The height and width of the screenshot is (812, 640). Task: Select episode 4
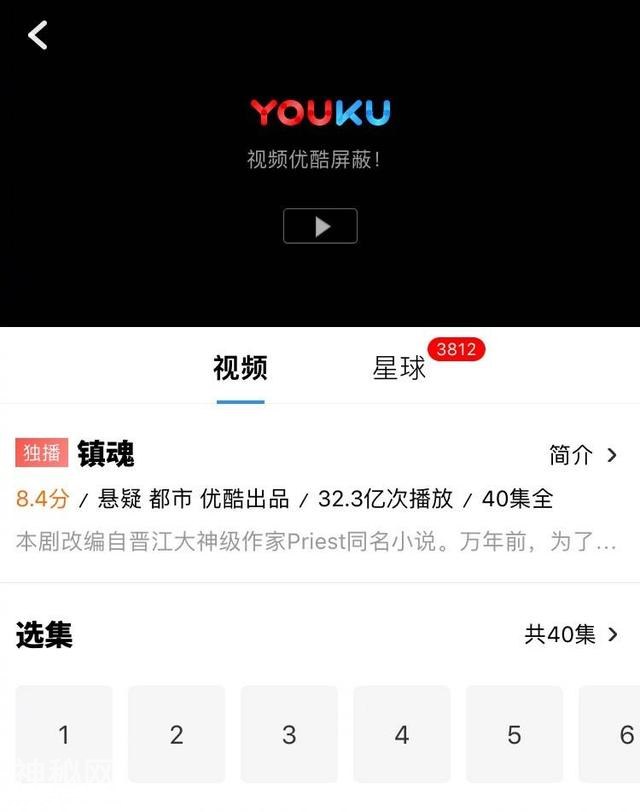coord(402,735)
